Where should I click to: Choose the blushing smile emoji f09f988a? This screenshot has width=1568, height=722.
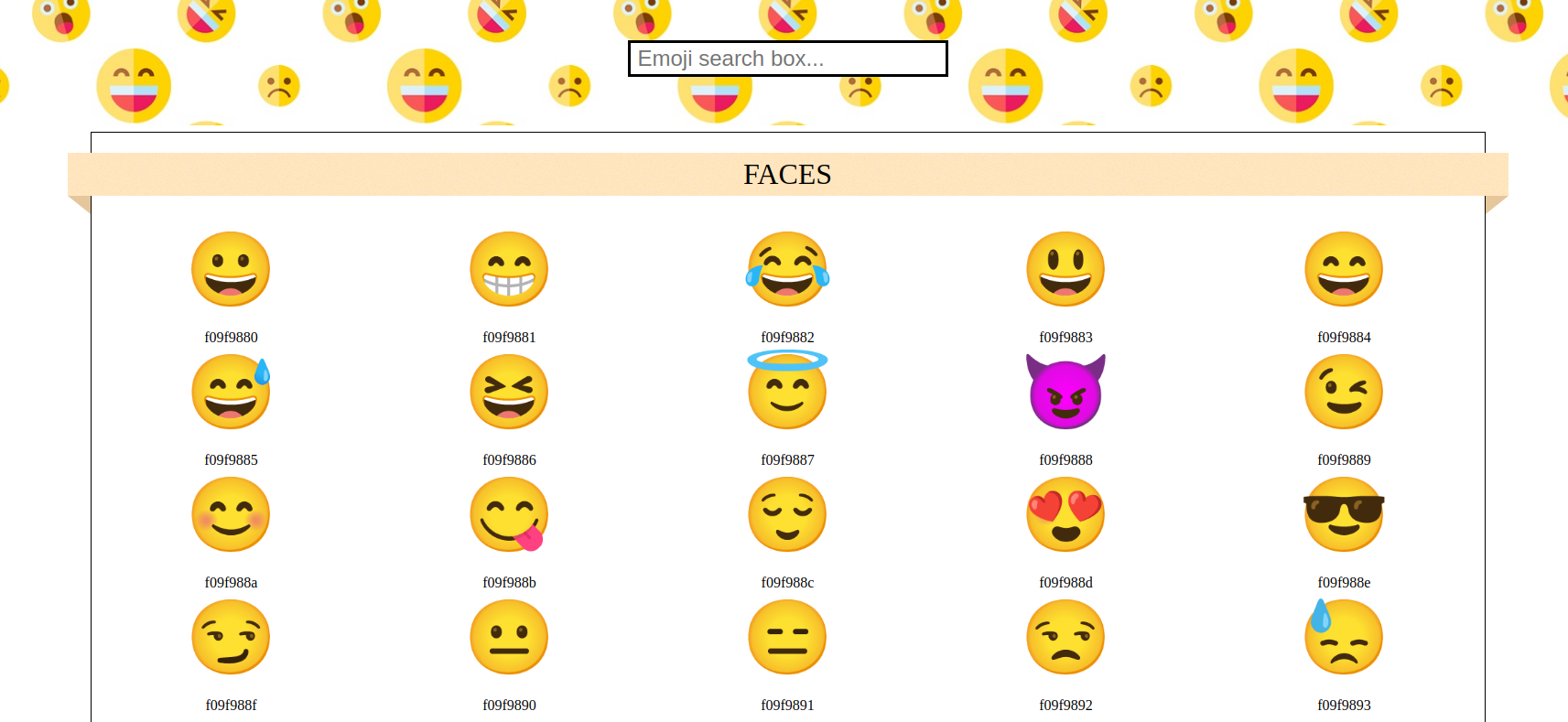coord(231,514)
